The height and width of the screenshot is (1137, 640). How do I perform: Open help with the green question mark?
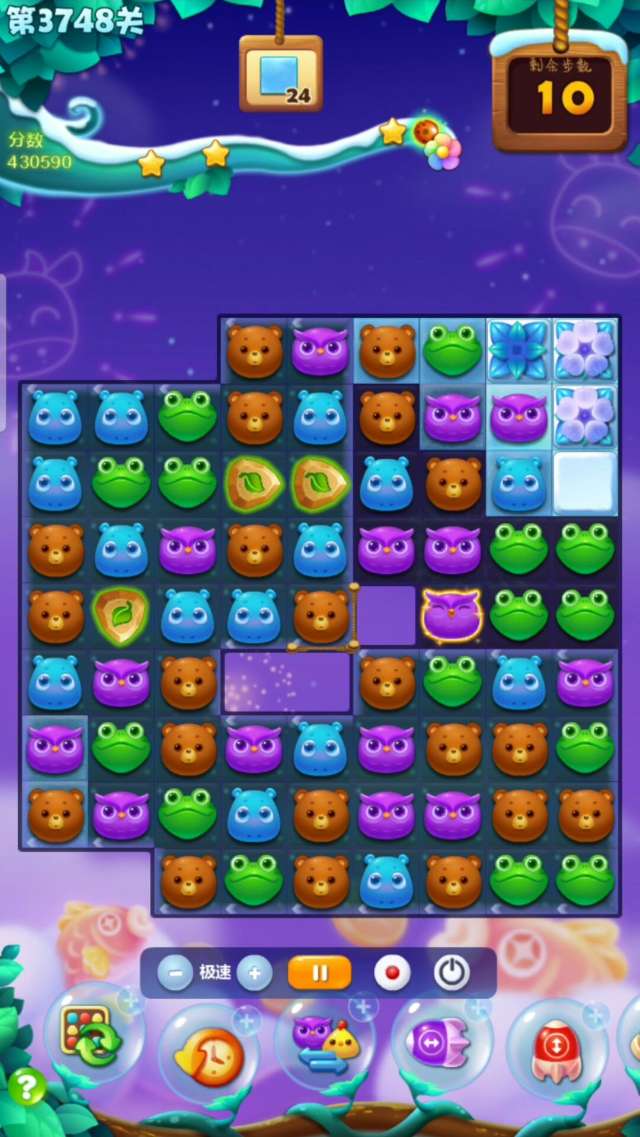tap(27, 1086)
